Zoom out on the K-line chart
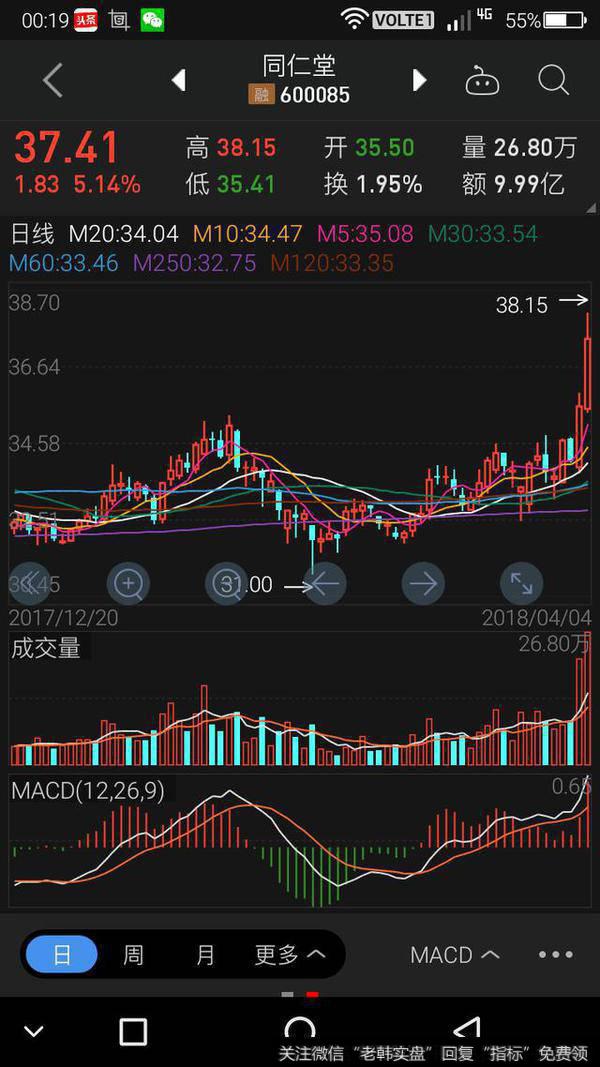 pyautogui.click(x=226, y=583)
